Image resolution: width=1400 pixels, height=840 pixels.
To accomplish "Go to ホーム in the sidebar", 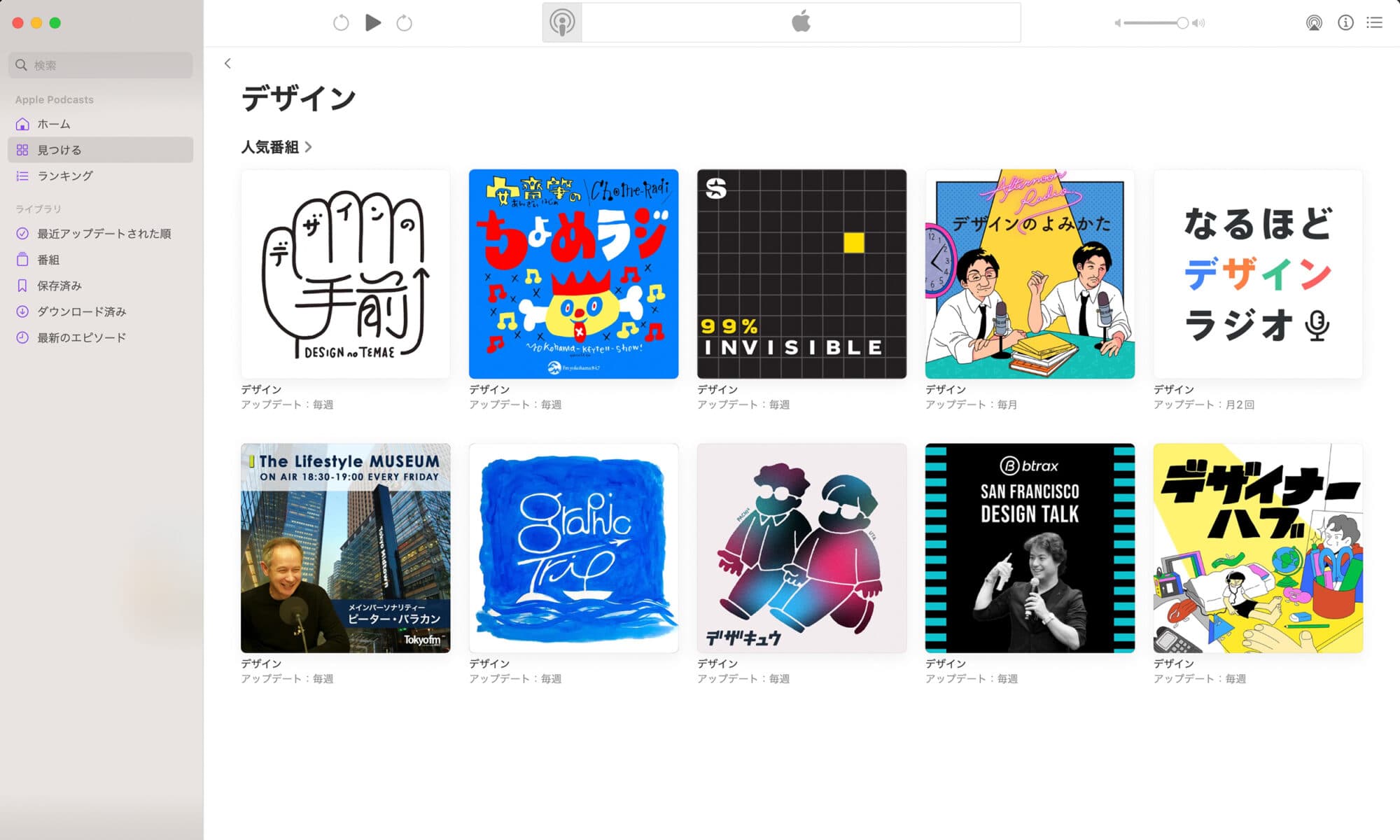I will (x=53, y=124).
